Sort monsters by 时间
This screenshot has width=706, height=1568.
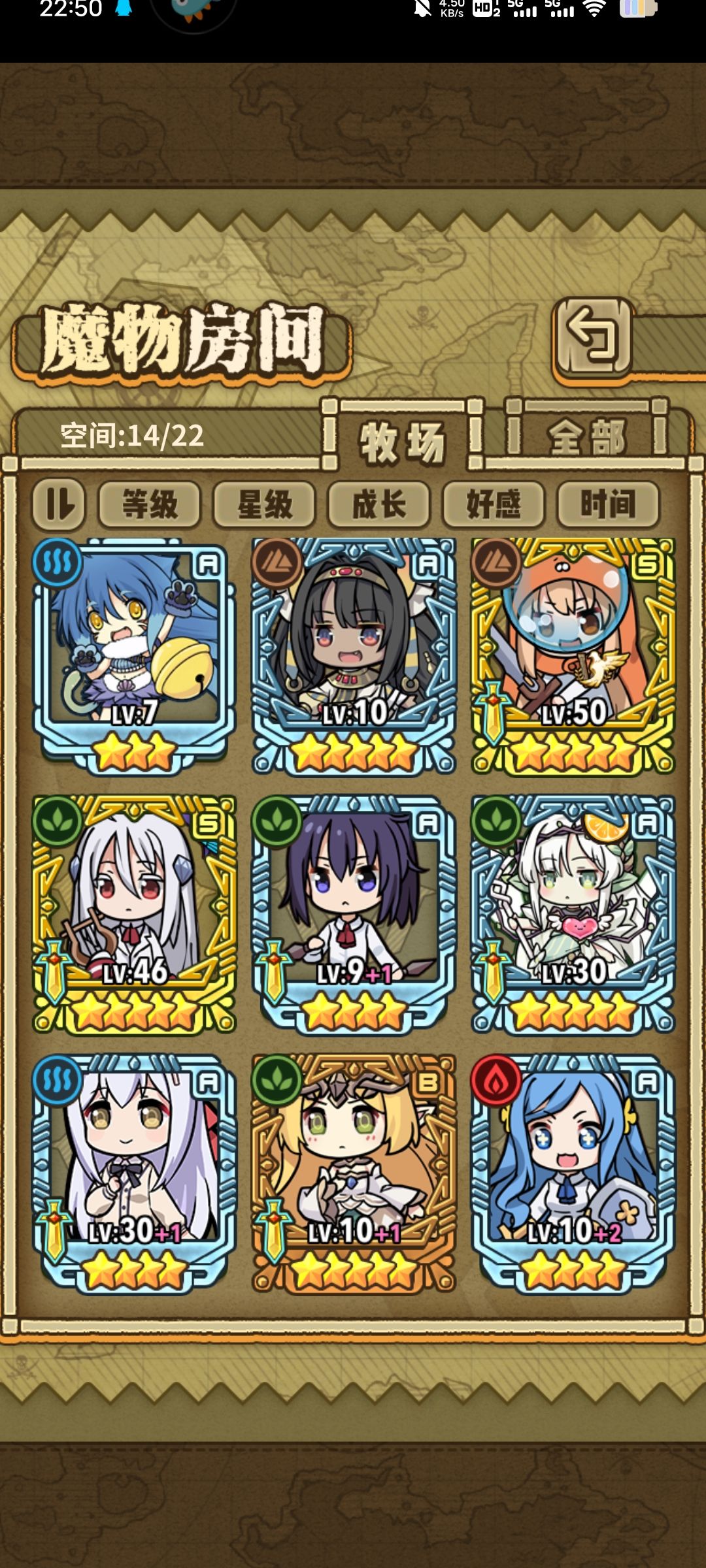(608, 504)
